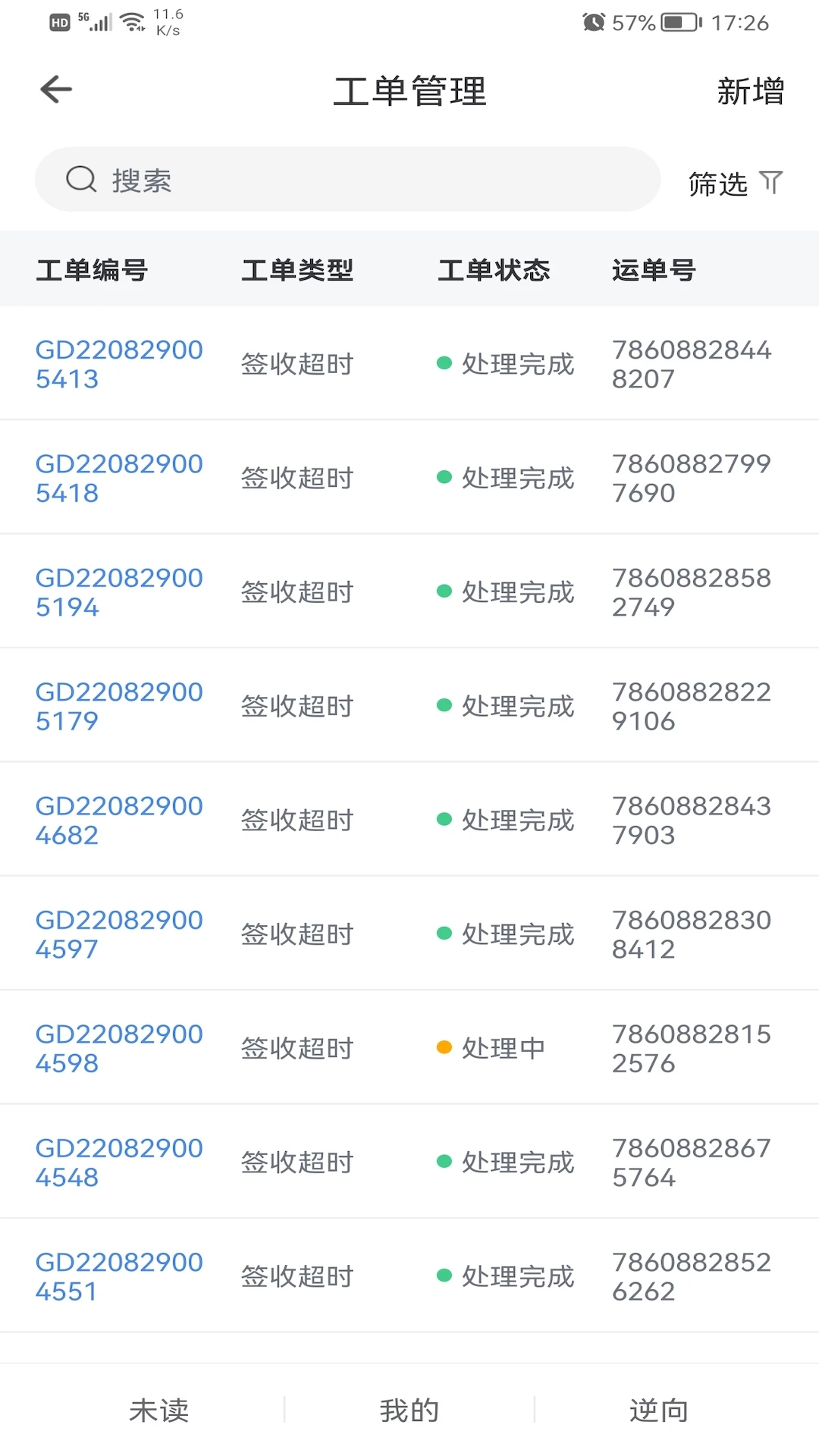Select work order GD220829004551

point(119,1276)
